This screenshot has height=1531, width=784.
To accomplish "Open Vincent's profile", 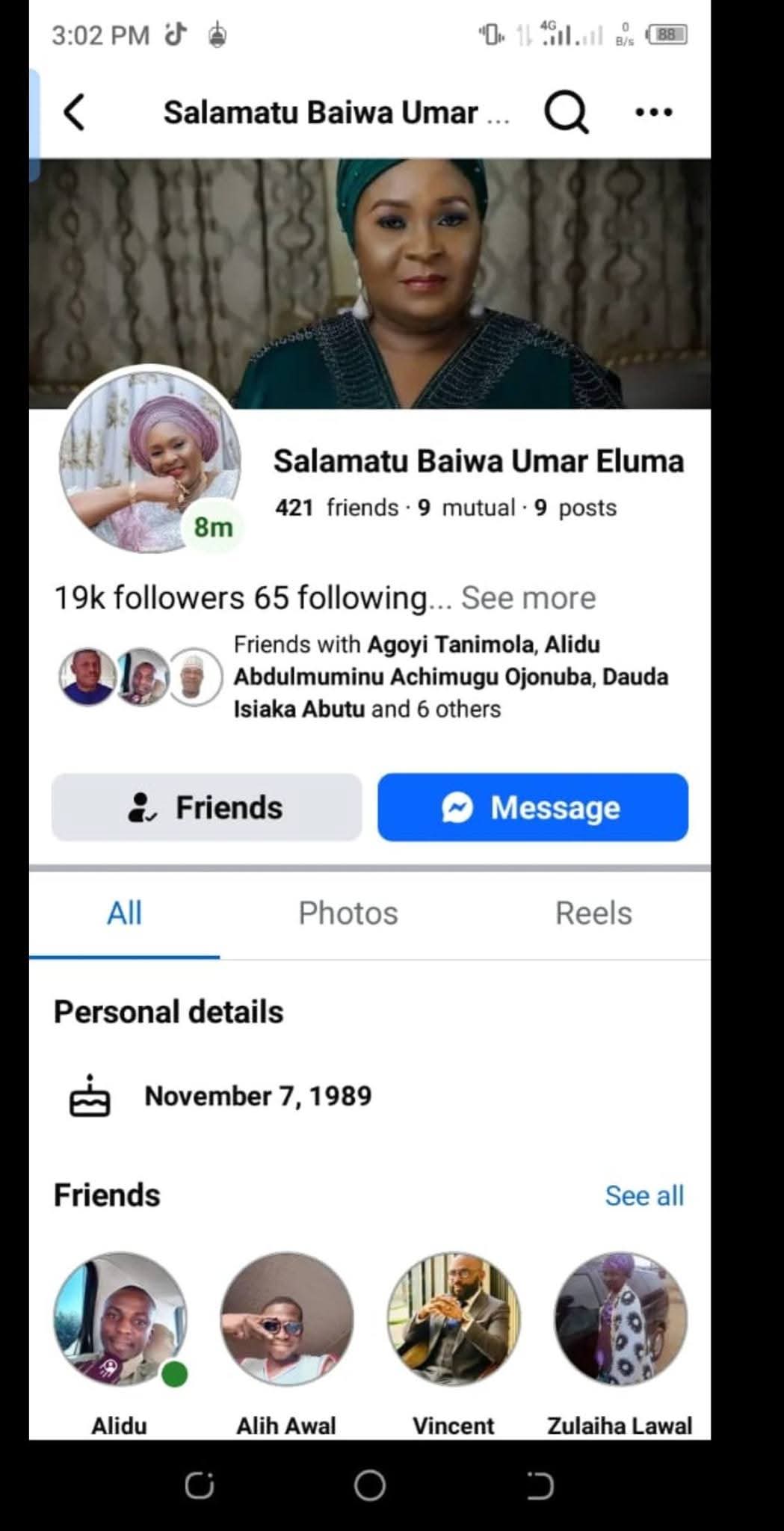I will pos(454,1319).
